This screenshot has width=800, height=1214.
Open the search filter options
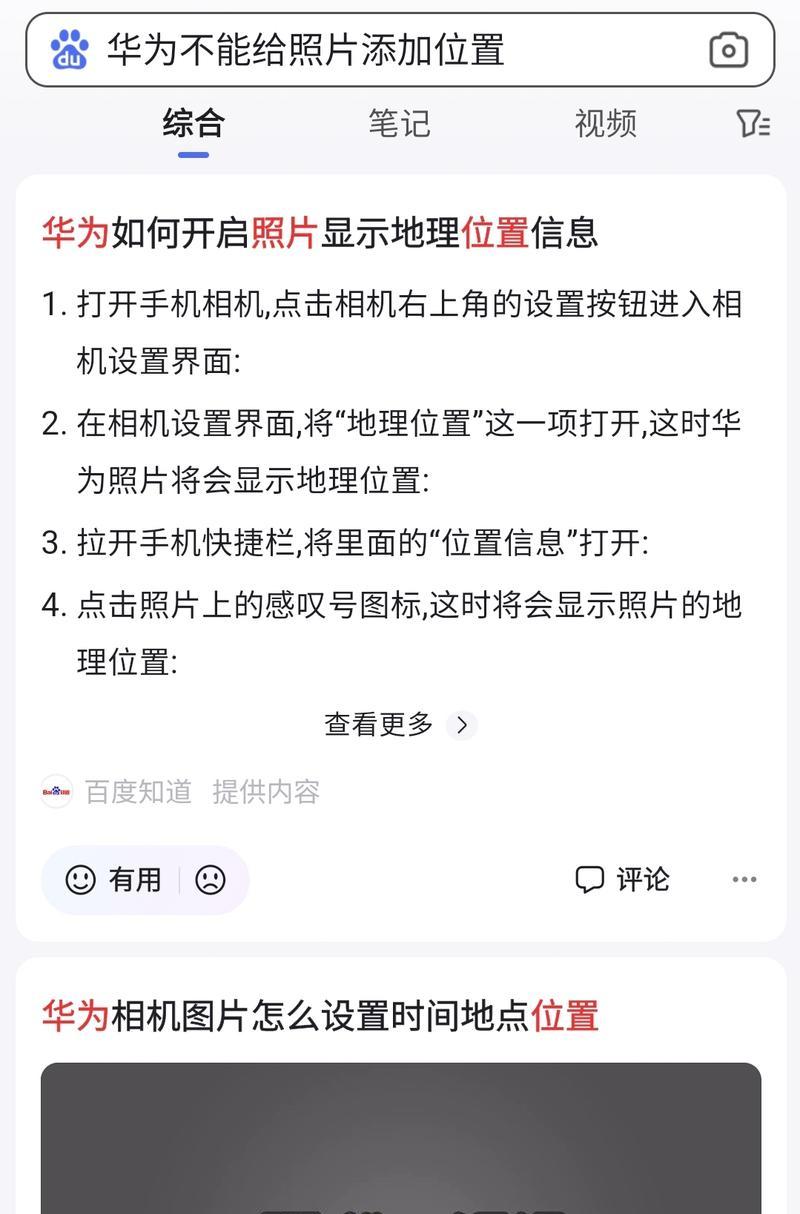[753, 124]
